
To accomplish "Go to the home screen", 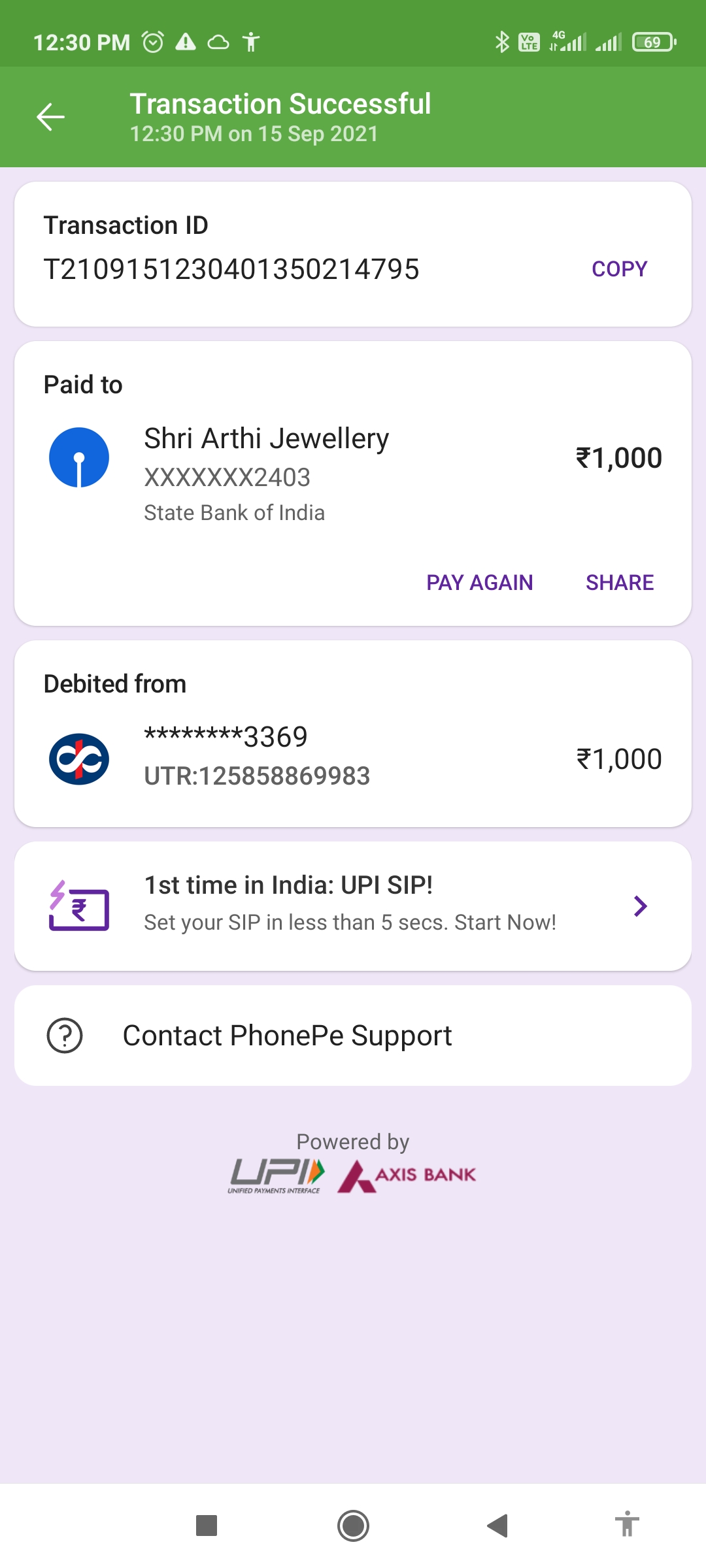I will click(x=353, y=1526).
